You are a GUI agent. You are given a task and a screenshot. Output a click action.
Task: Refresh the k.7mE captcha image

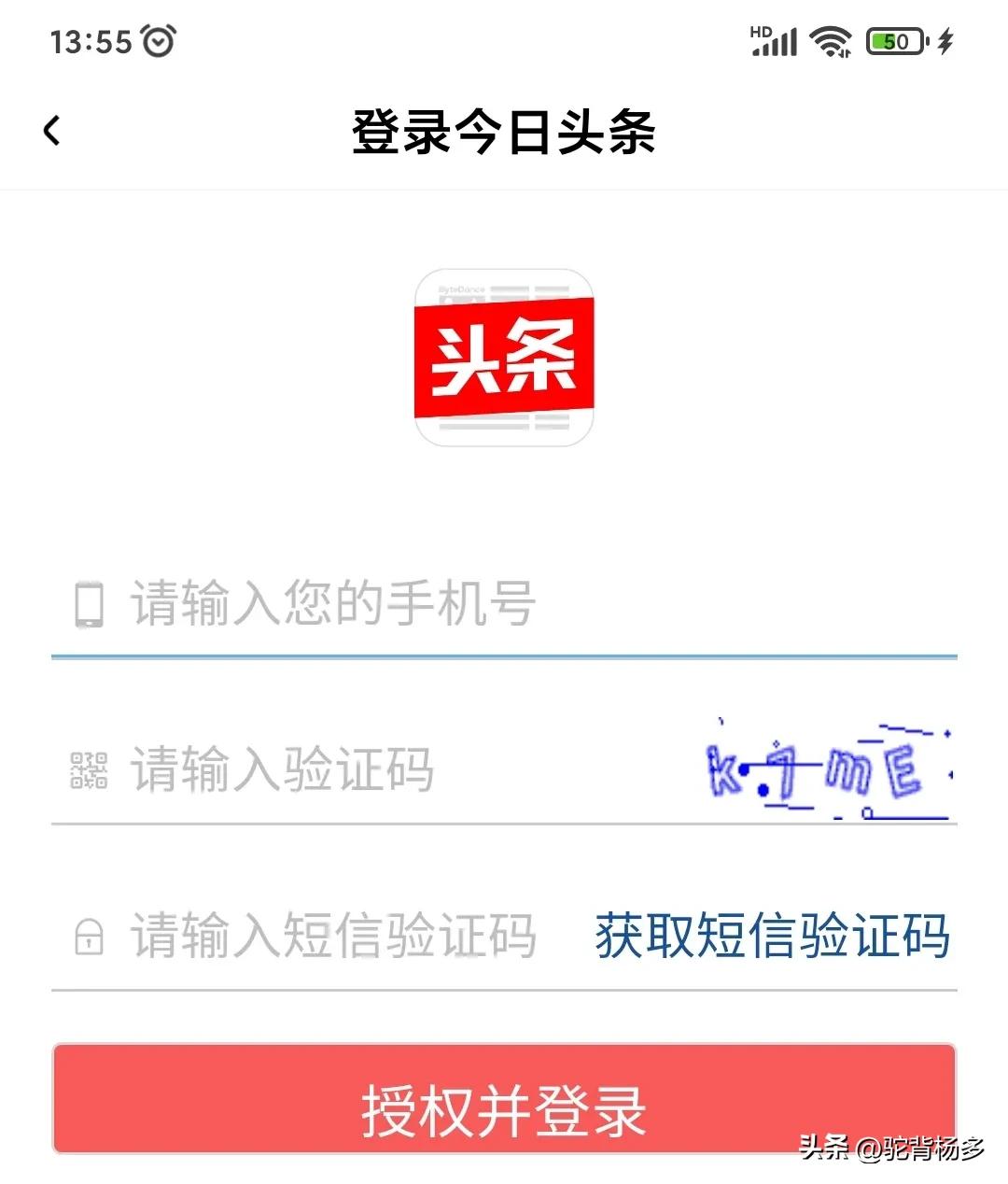pos(826,766)
